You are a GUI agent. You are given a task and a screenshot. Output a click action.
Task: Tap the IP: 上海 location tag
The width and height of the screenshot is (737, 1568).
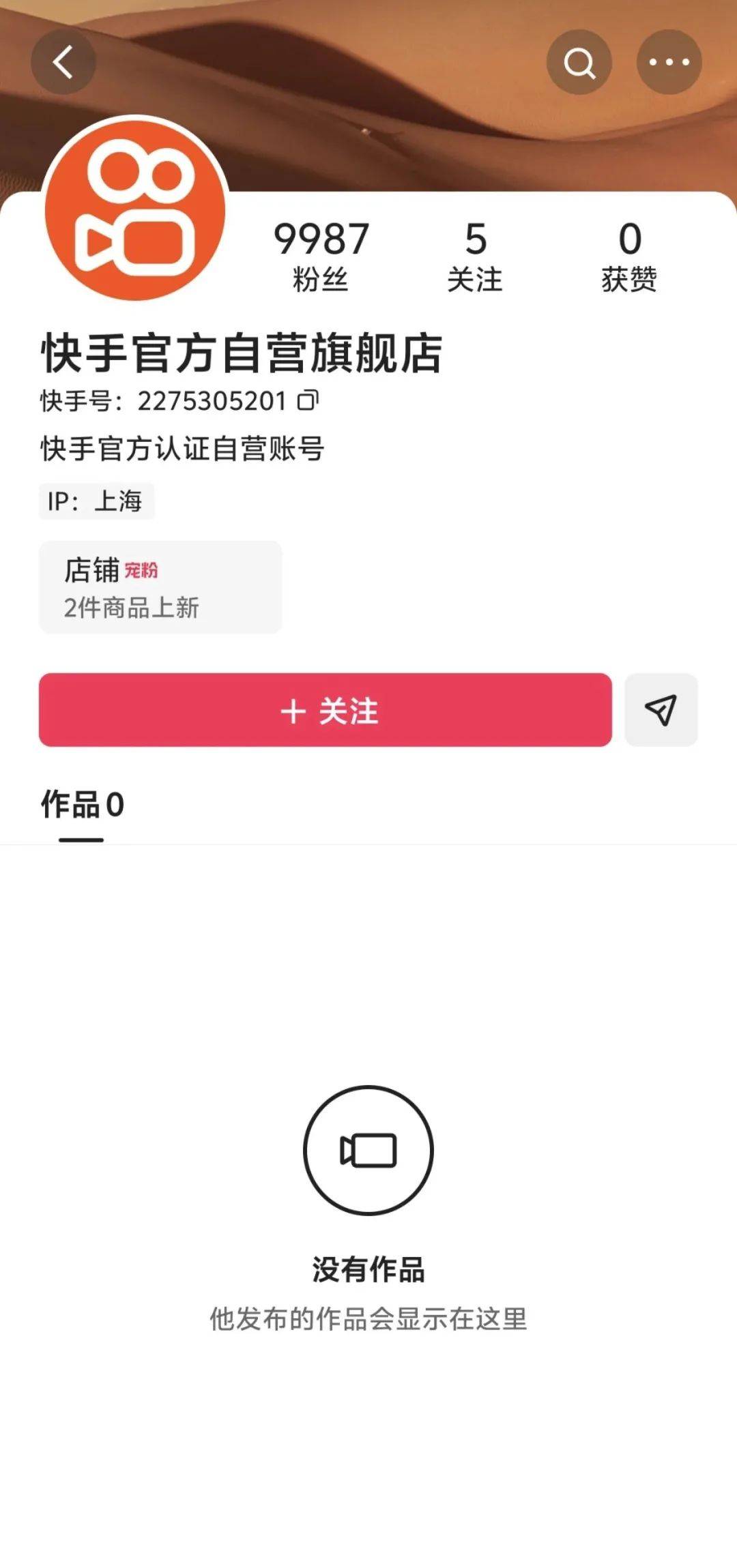[96, 501]
